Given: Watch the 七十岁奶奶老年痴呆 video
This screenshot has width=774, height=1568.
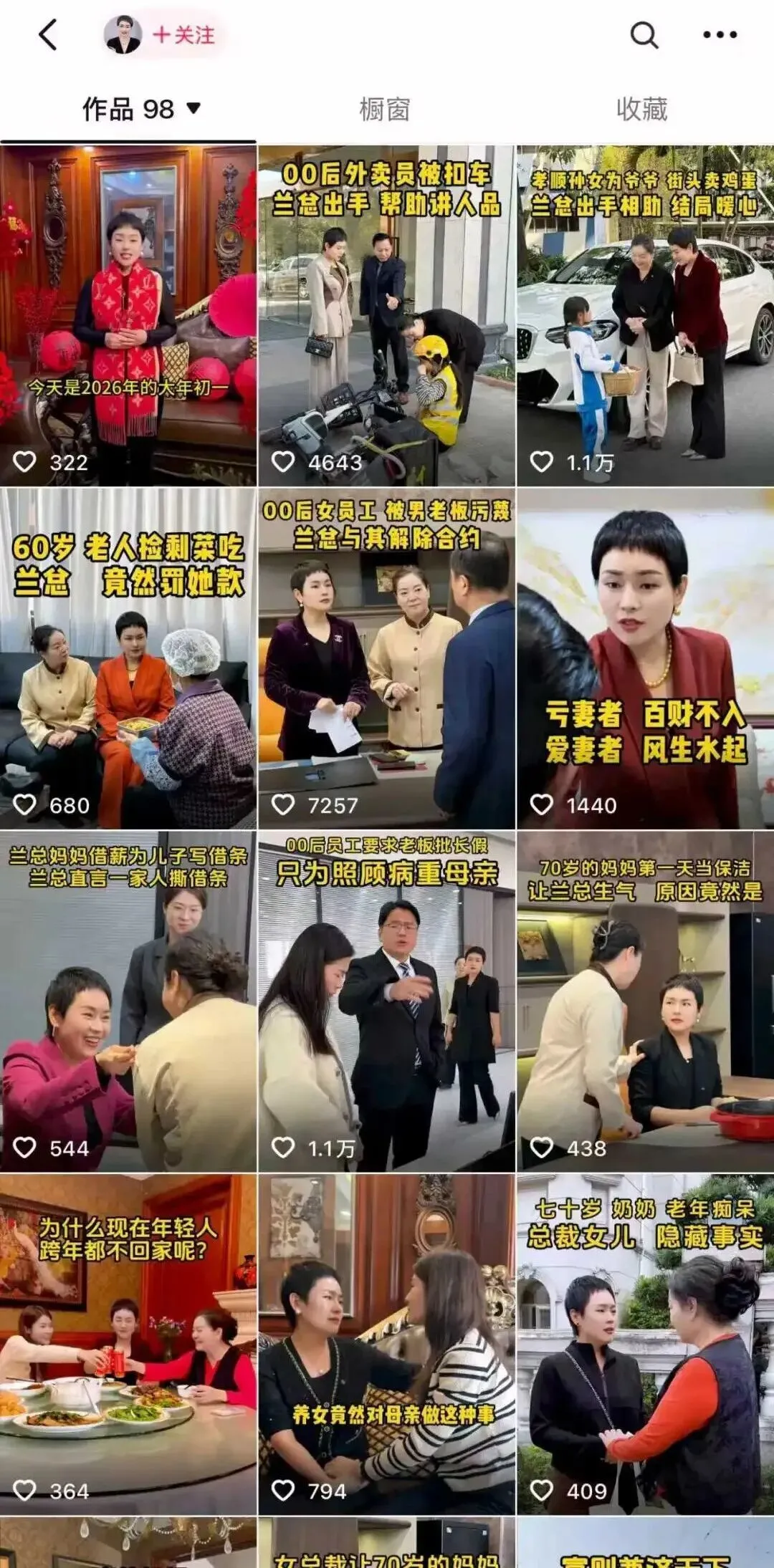Looking at the screenshot, I should pyautogui.click(x=645, y=1344).
